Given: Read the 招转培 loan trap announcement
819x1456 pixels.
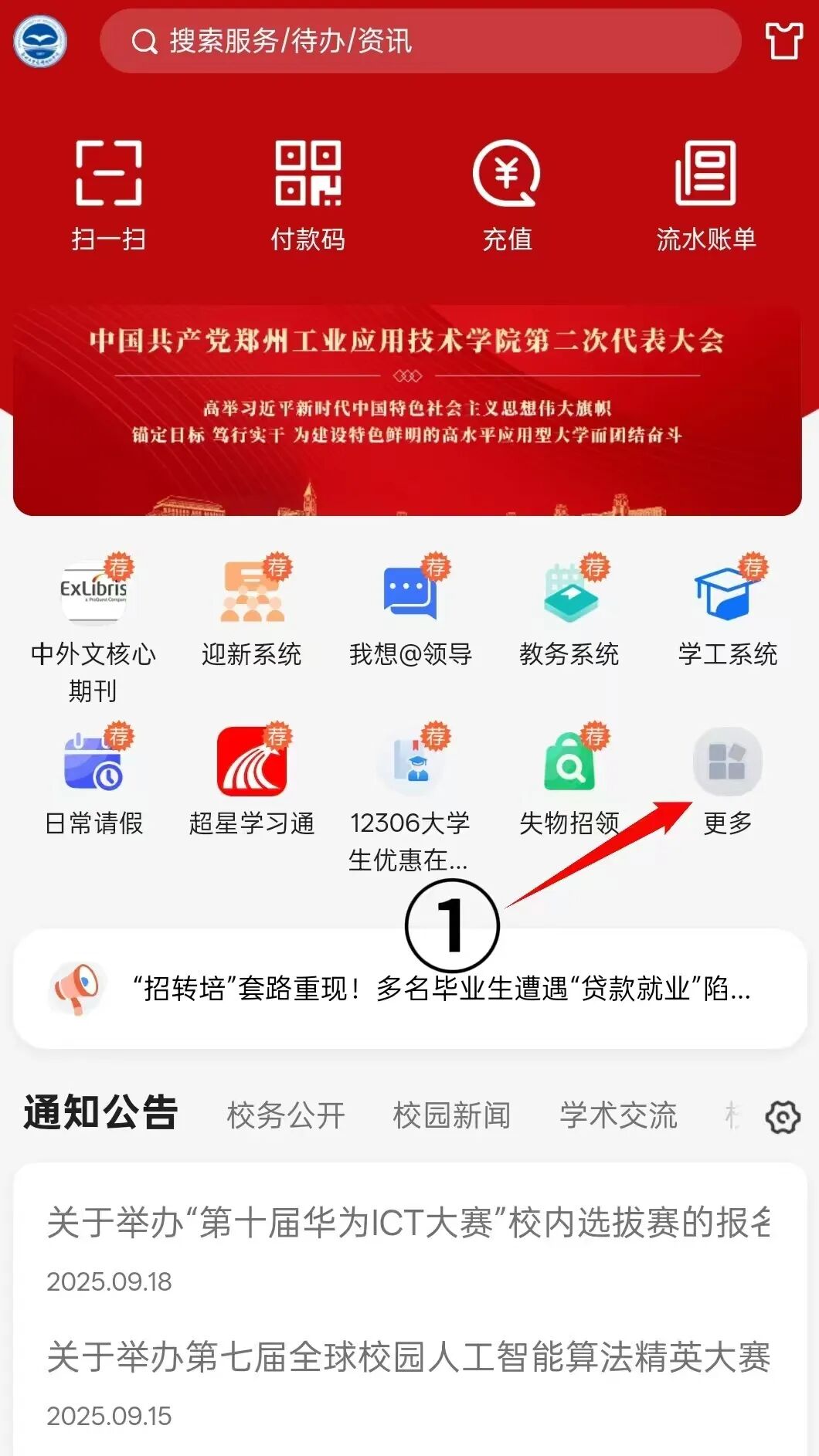Looking at the screenshot, I should tap(440, 988).
